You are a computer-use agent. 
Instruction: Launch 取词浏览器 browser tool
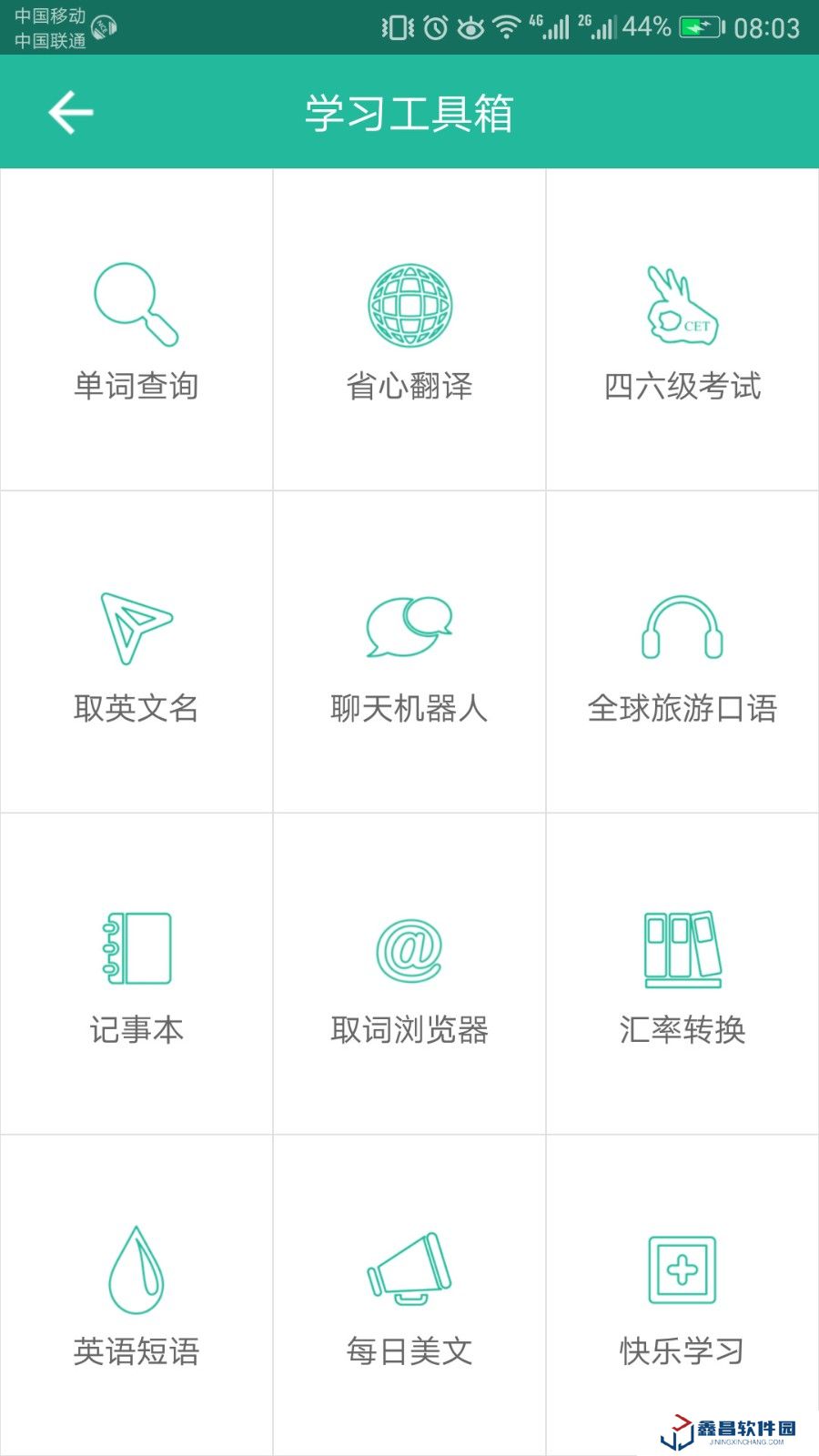[409, 974]
